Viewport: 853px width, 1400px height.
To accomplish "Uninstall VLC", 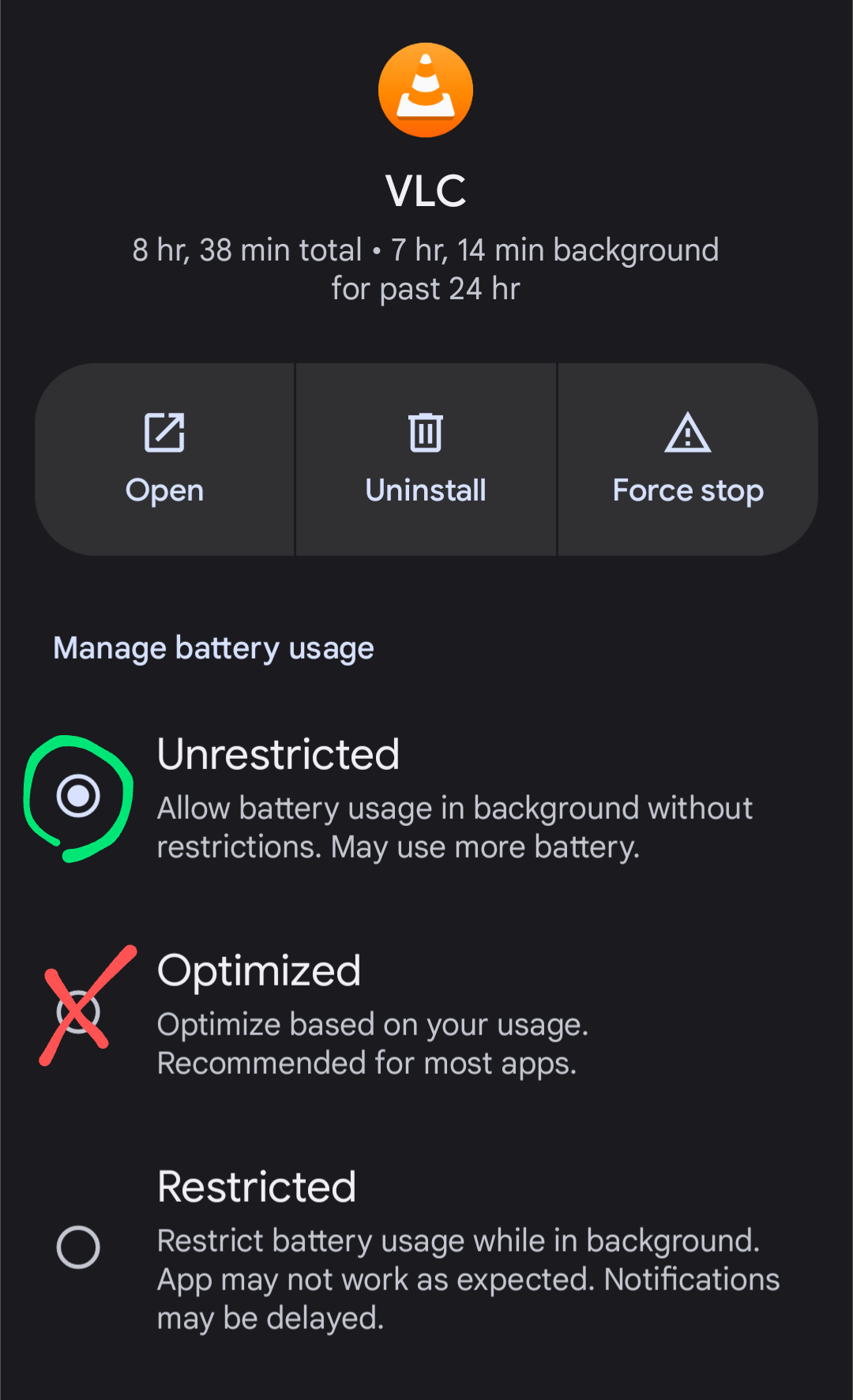I will pyautogui.click(x=426, y=460).
